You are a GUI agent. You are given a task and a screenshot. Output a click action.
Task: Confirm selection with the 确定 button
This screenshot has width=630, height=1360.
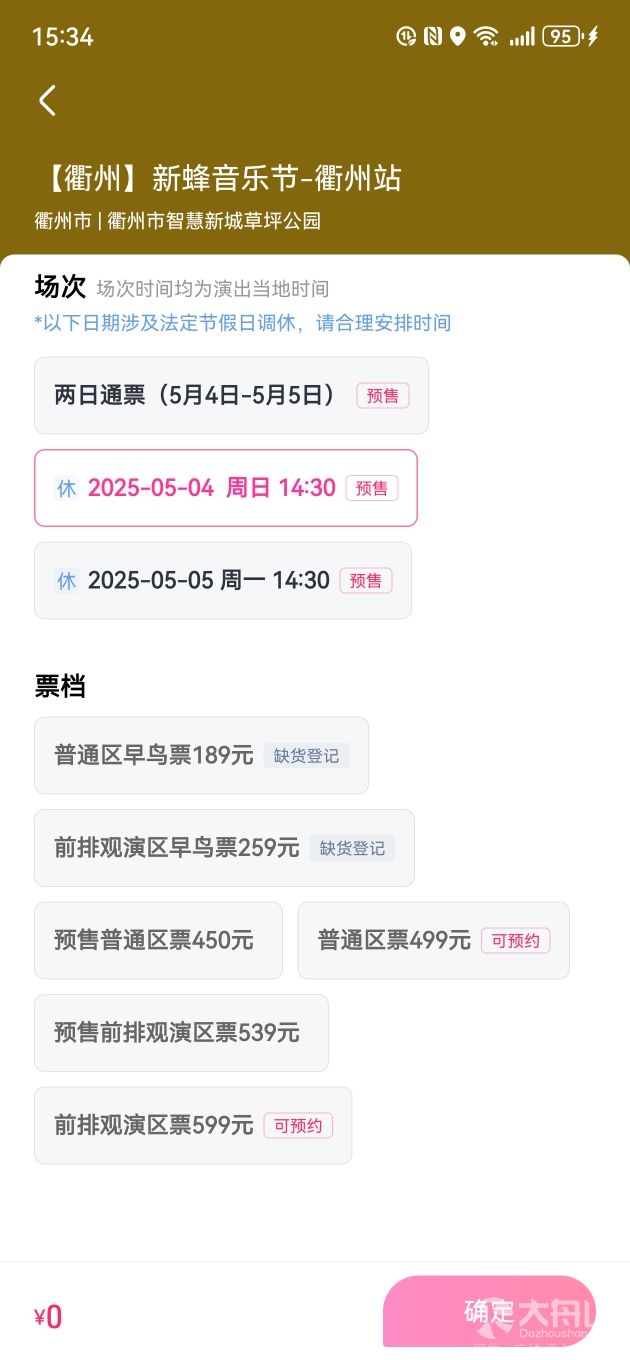coord(489,1311)
